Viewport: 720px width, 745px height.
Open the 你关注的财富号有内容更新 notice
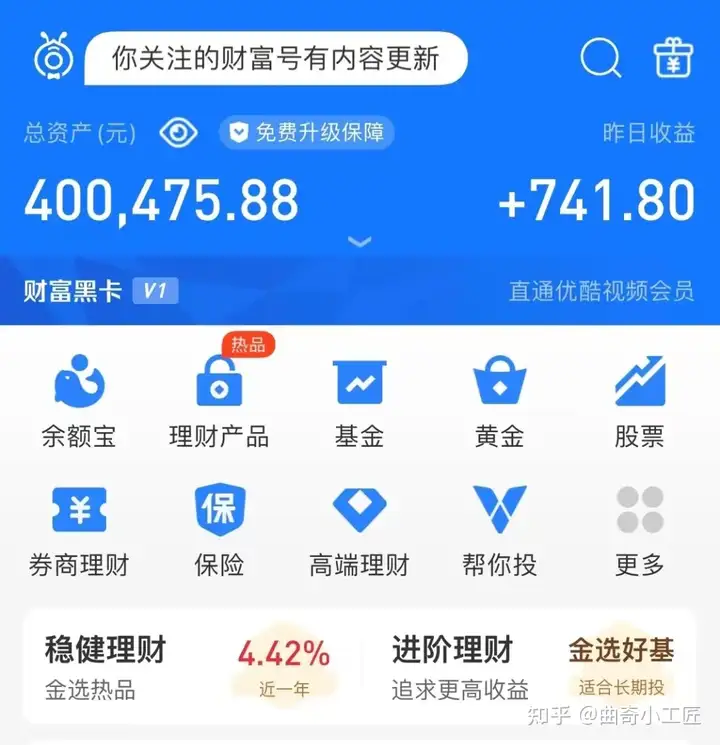pos(275,58)
